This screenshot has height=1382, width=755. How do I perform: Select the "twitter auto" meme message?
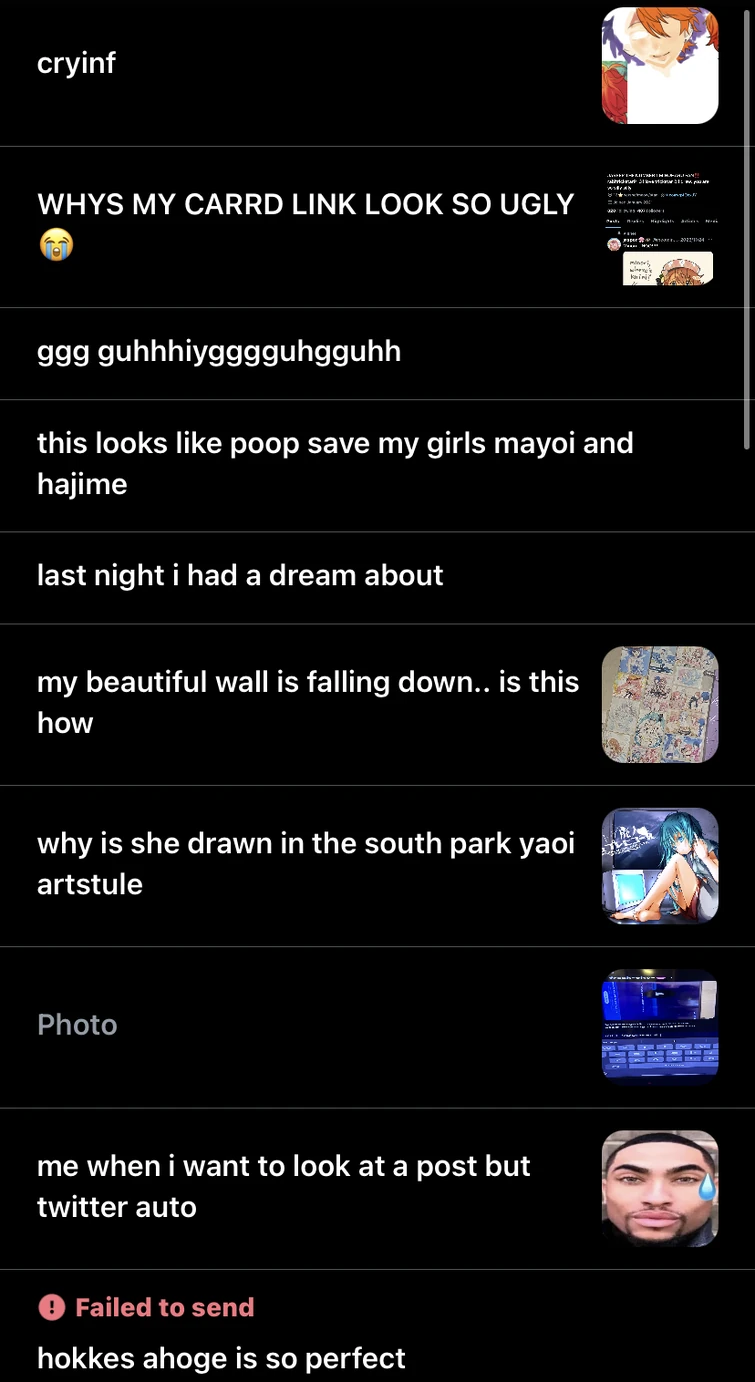tap(283, 1186)
